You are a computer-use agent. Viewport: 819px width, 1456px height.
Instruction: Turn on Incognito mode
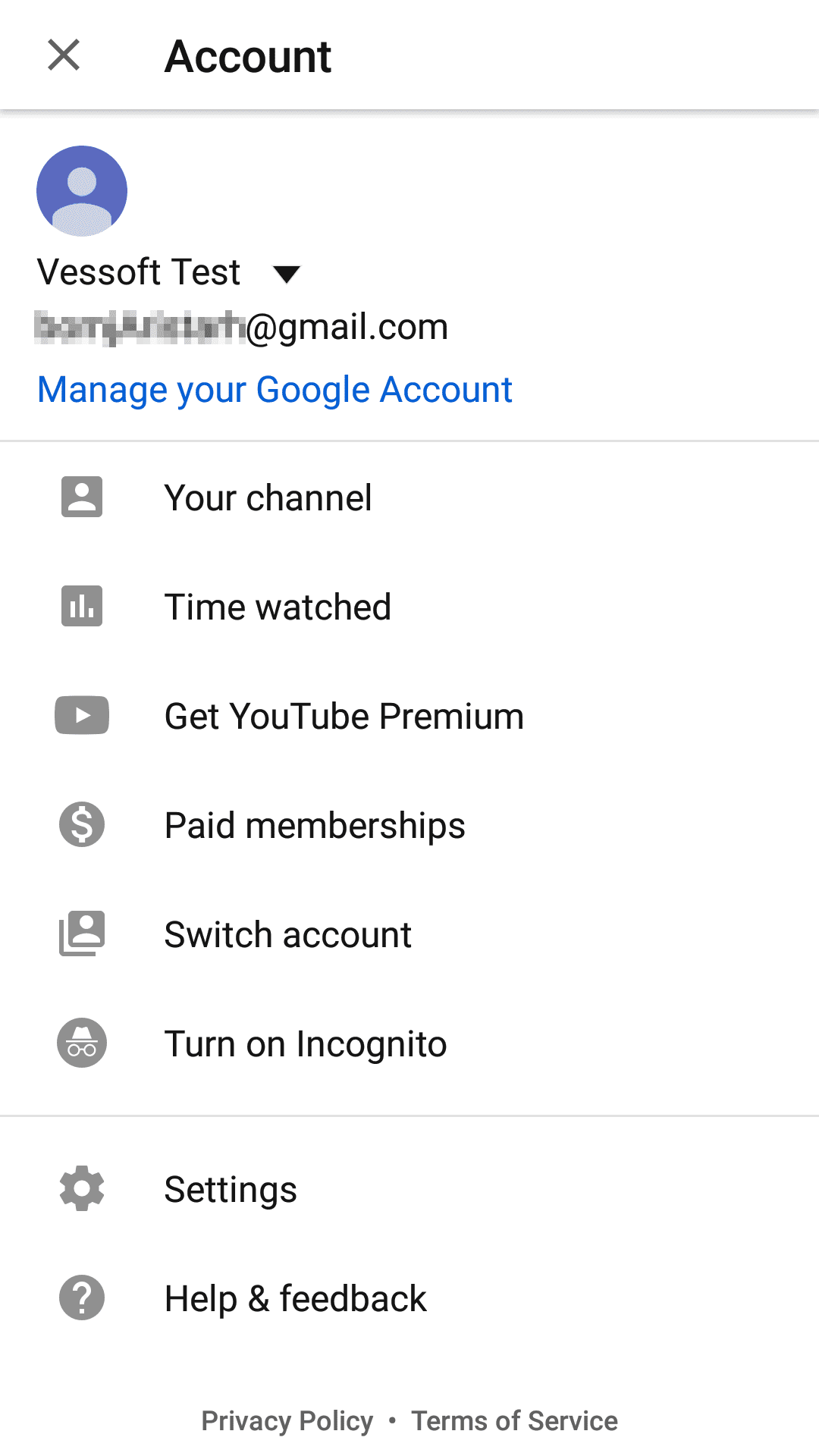click(x=409, y=1044)
